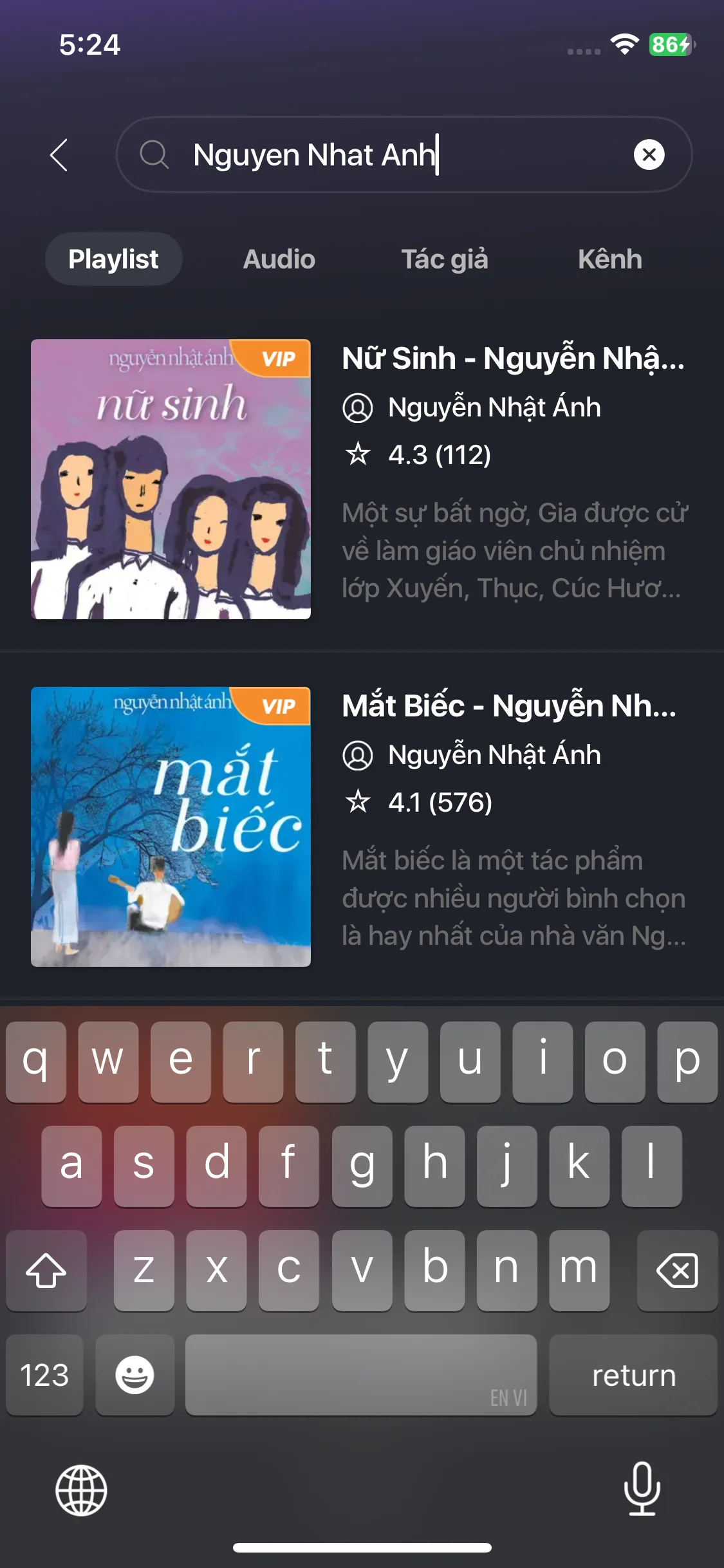Switch to the Audio tab

[279, 259]
